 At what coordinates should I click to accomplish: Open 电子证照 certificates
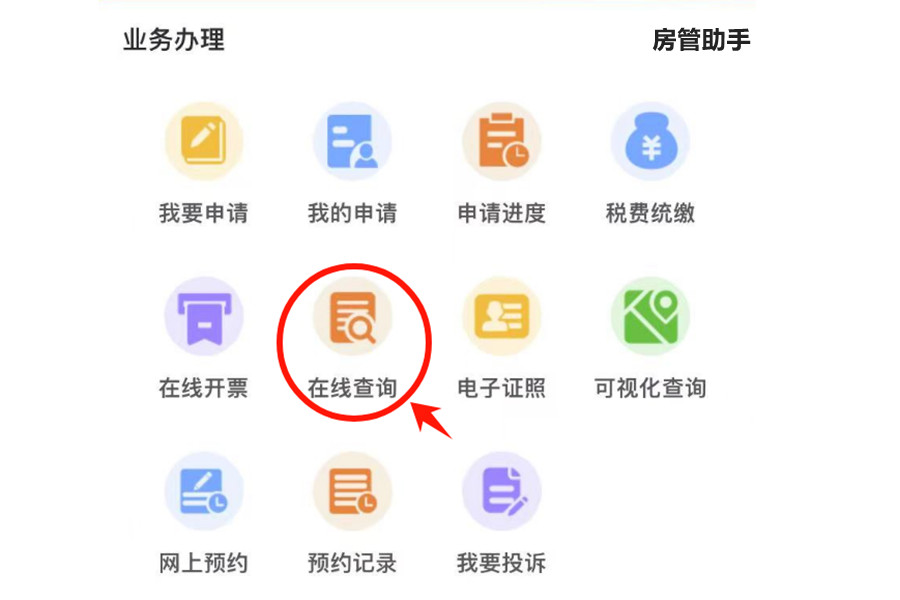point(501,317)
